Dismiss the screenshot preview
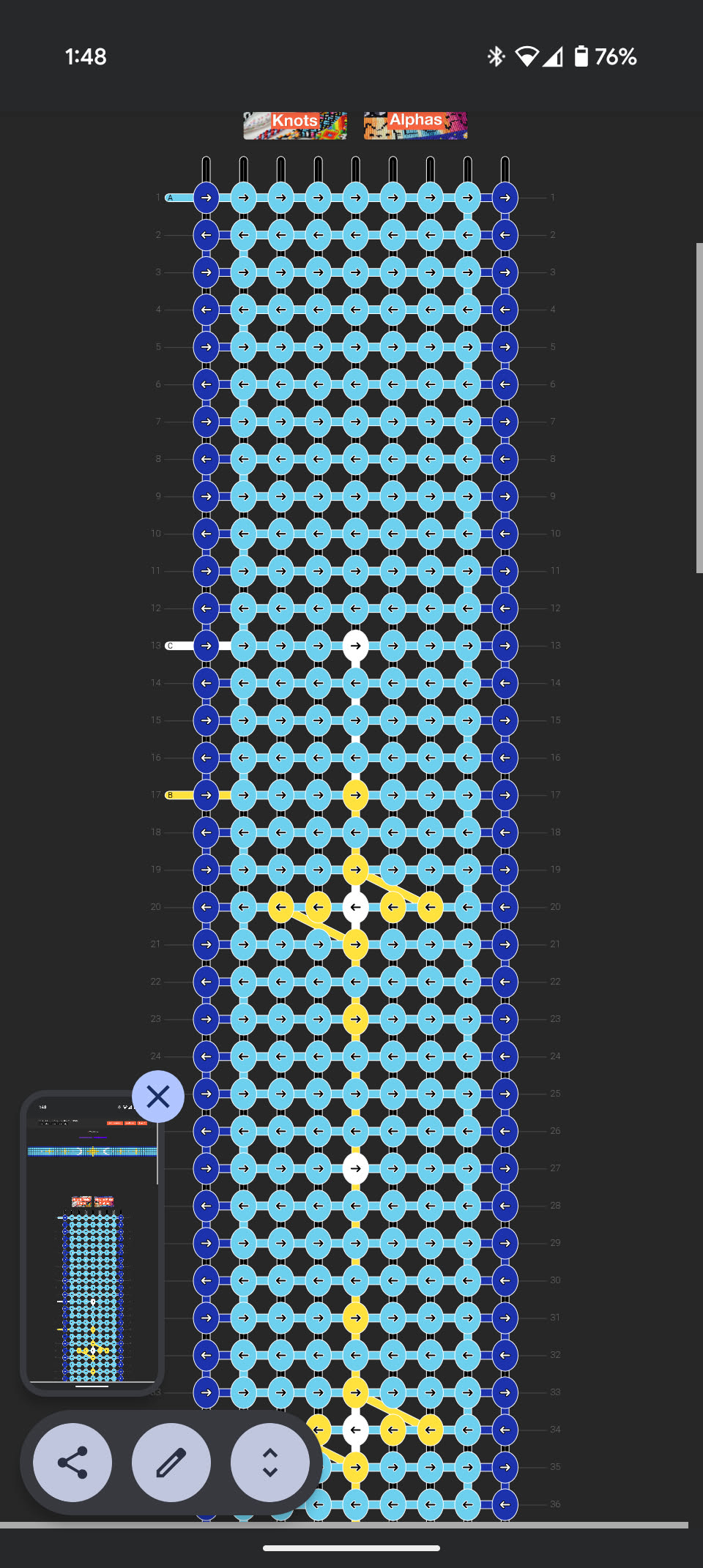 [158, 1096]
